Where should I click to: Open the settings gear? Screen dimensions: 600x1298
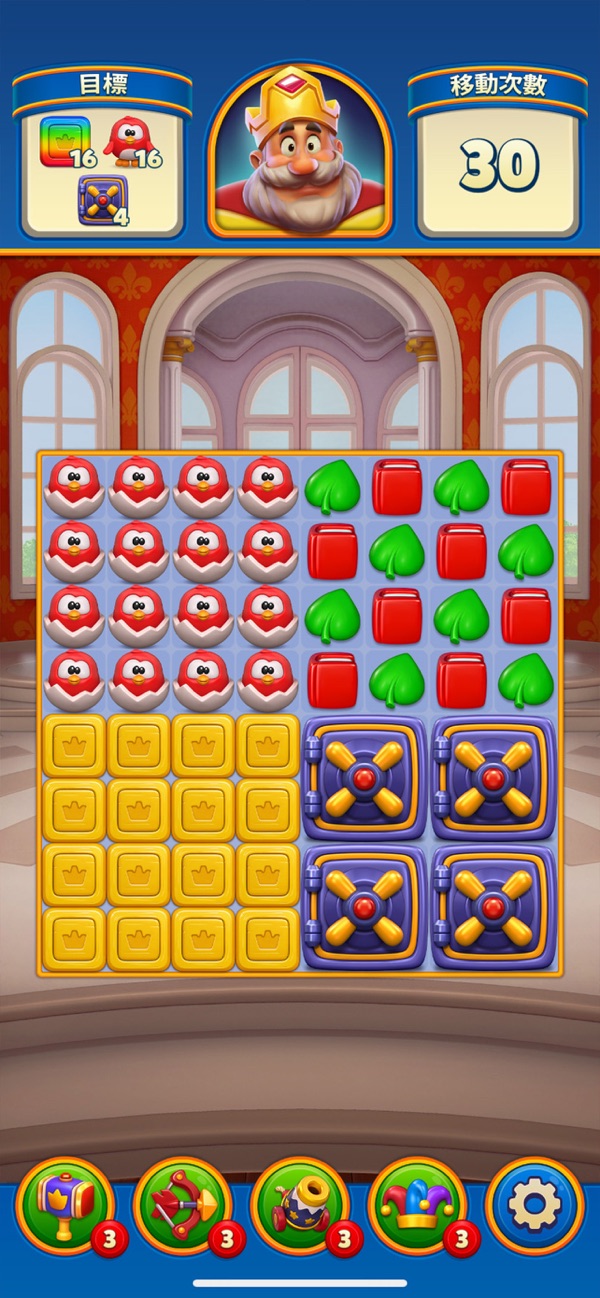pyautogui.click(x=534, y=1205)
